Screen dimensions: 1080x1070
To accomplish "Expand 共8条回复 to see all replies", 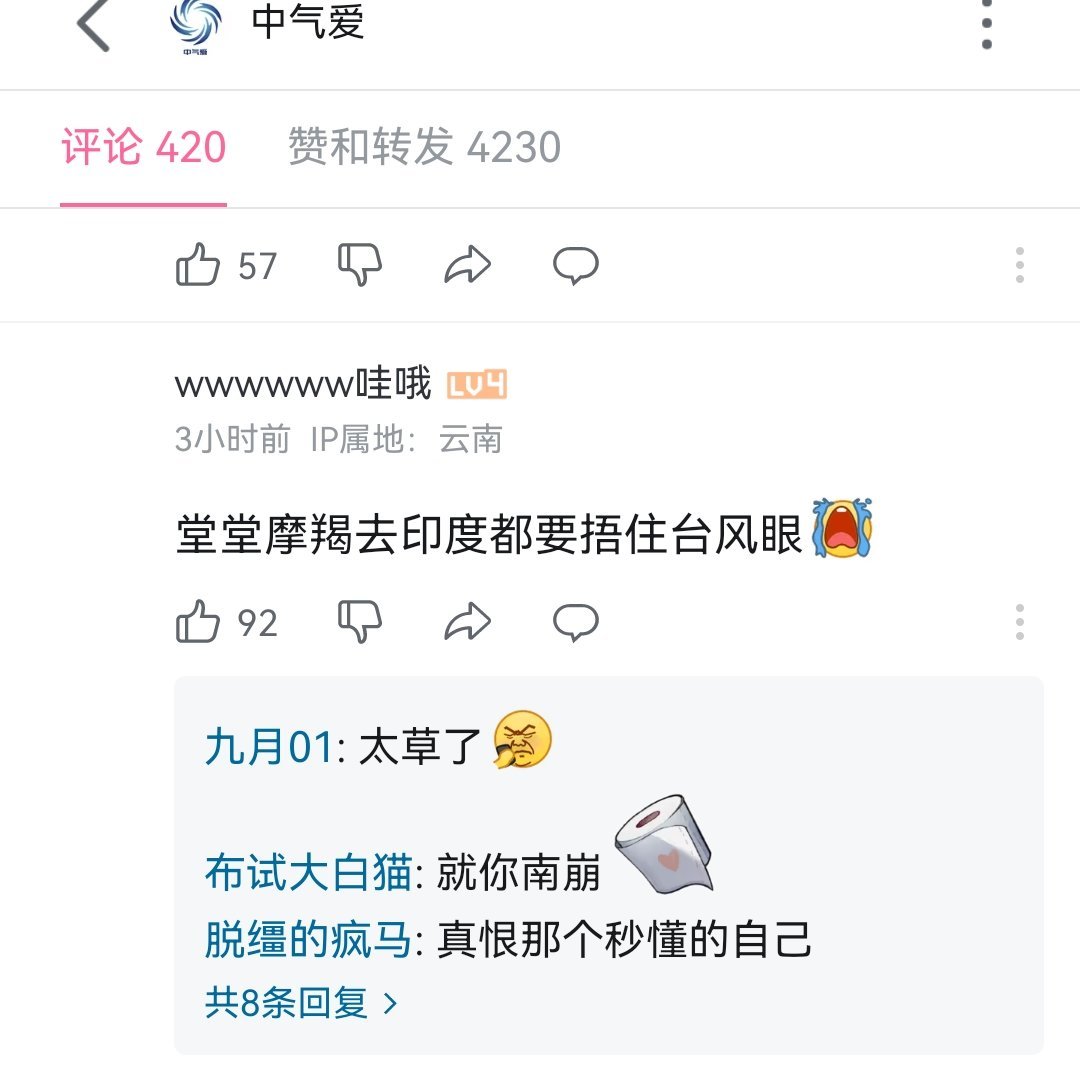I will pos(301,1002).
